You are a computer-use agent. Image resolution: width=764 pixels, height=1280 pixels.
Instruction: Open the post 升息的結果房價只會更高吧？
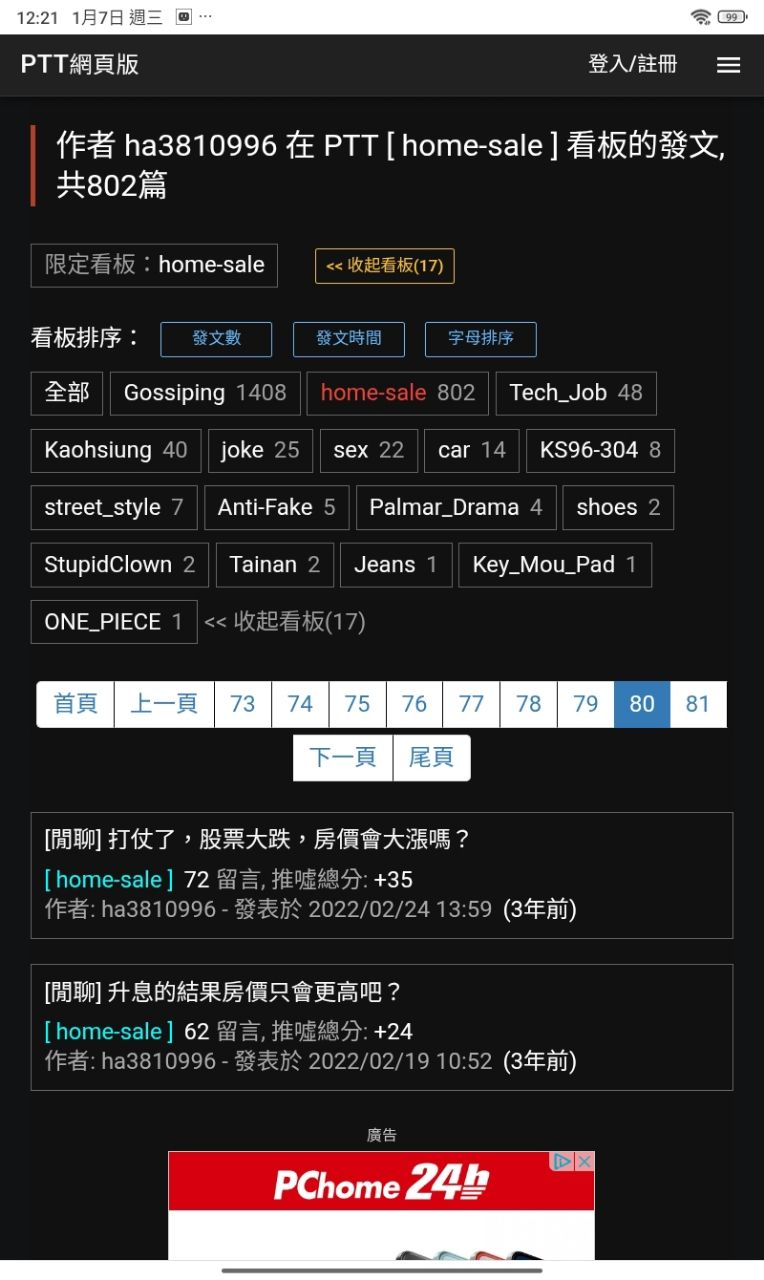[x=224, y=992]
